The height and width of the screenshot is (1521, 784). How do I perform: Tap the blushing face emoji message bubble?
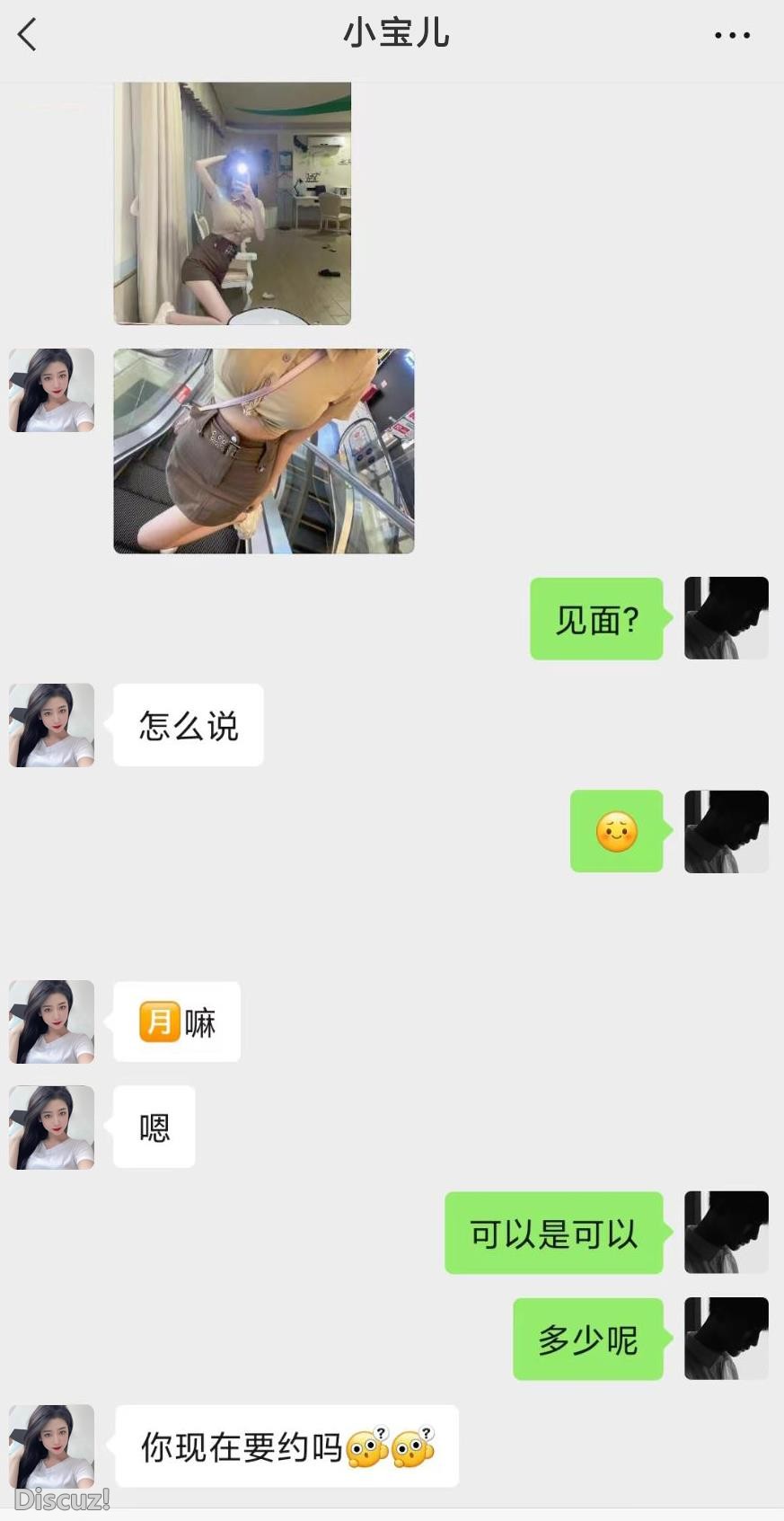click(617, 831)
